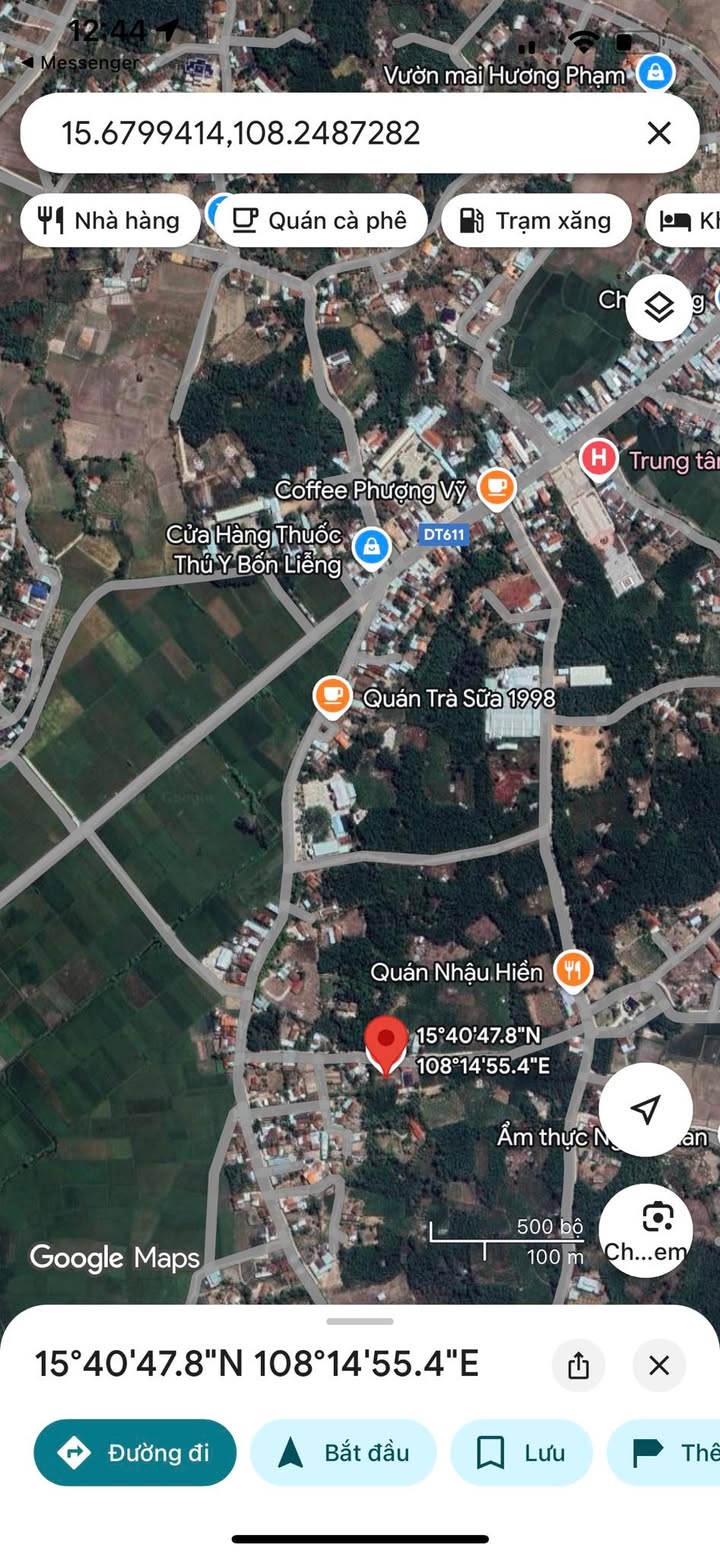Clear the coordinates in the search box
The width and height of the screenshot is (720, 1557).
click(658, 133)
